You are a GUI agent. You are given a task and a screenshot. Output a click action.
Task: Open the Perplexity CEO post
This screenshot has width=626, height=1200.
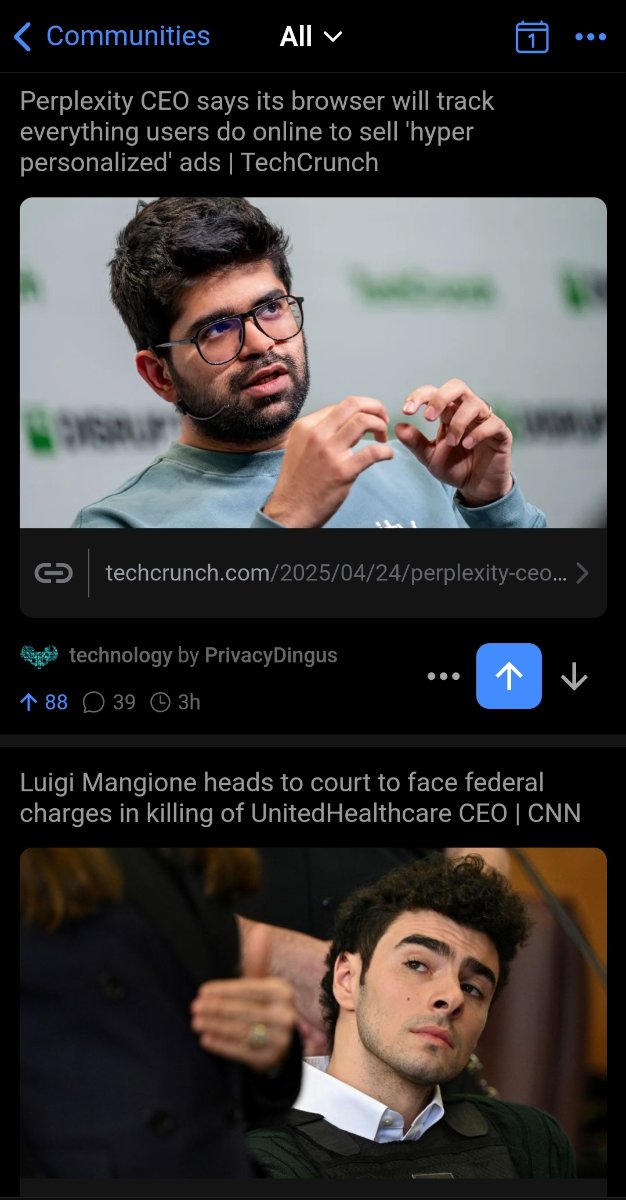257,132
